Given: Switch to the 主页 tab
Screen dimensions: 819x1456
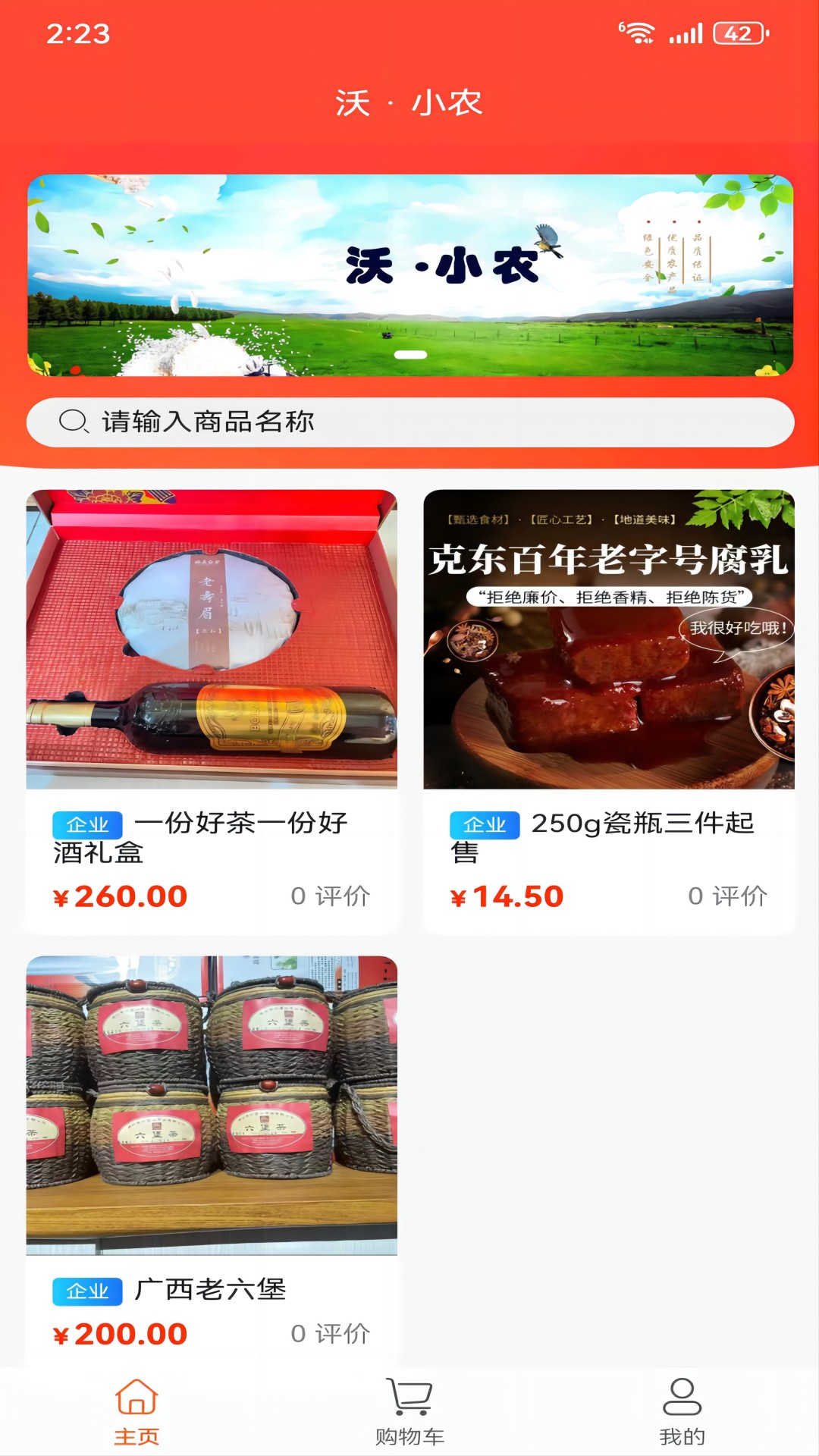Looking at the screenshot, I should click(136, 1412).
